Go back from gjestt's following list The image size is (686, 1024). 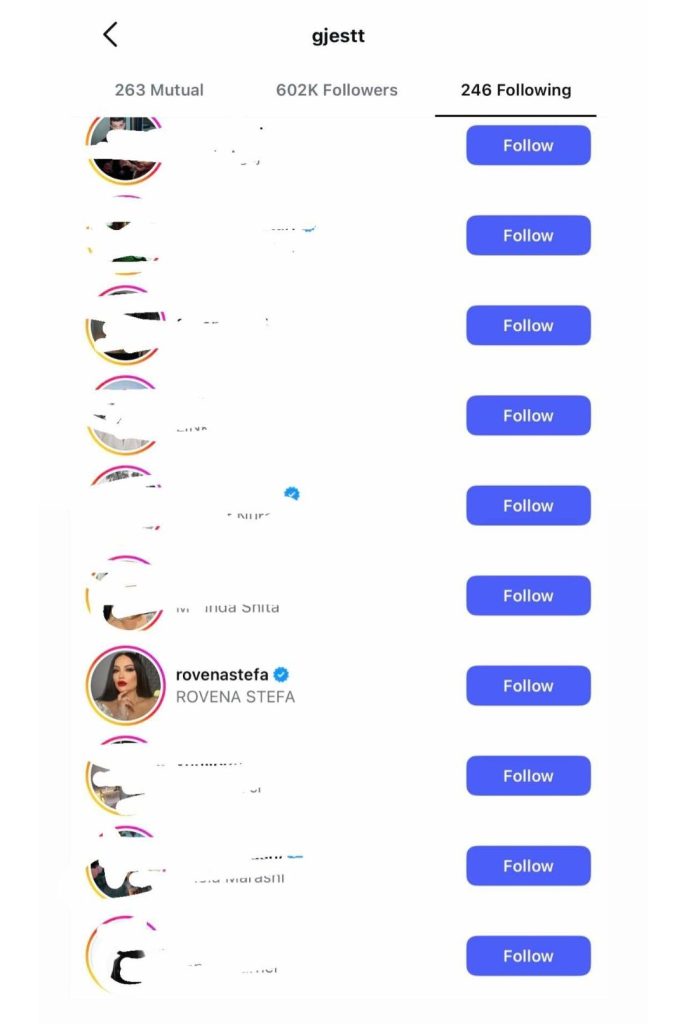[x=110, y=35]
